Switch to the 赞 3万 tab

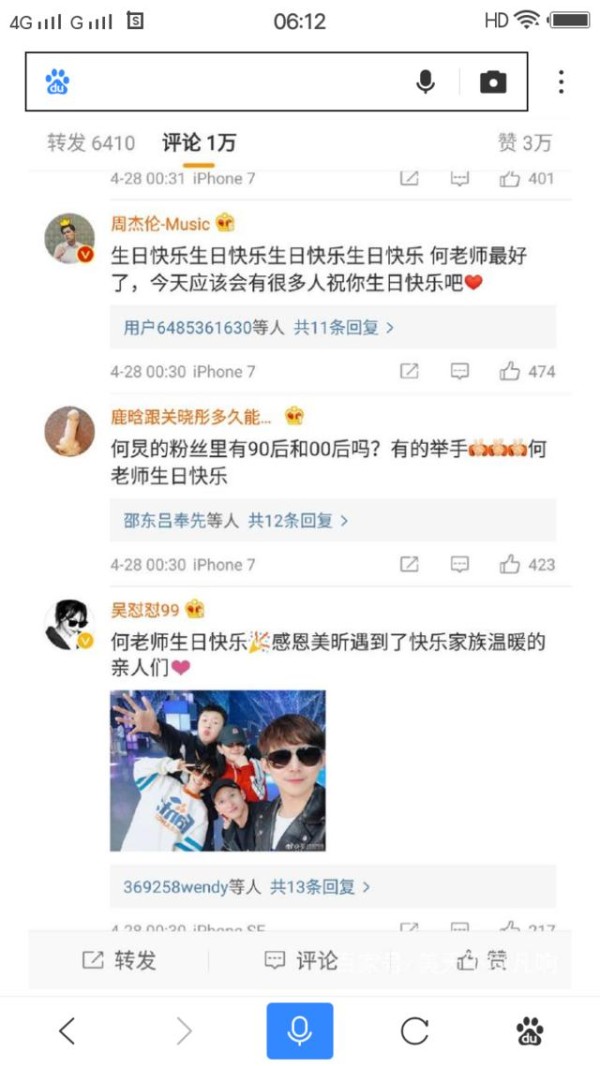525,143
